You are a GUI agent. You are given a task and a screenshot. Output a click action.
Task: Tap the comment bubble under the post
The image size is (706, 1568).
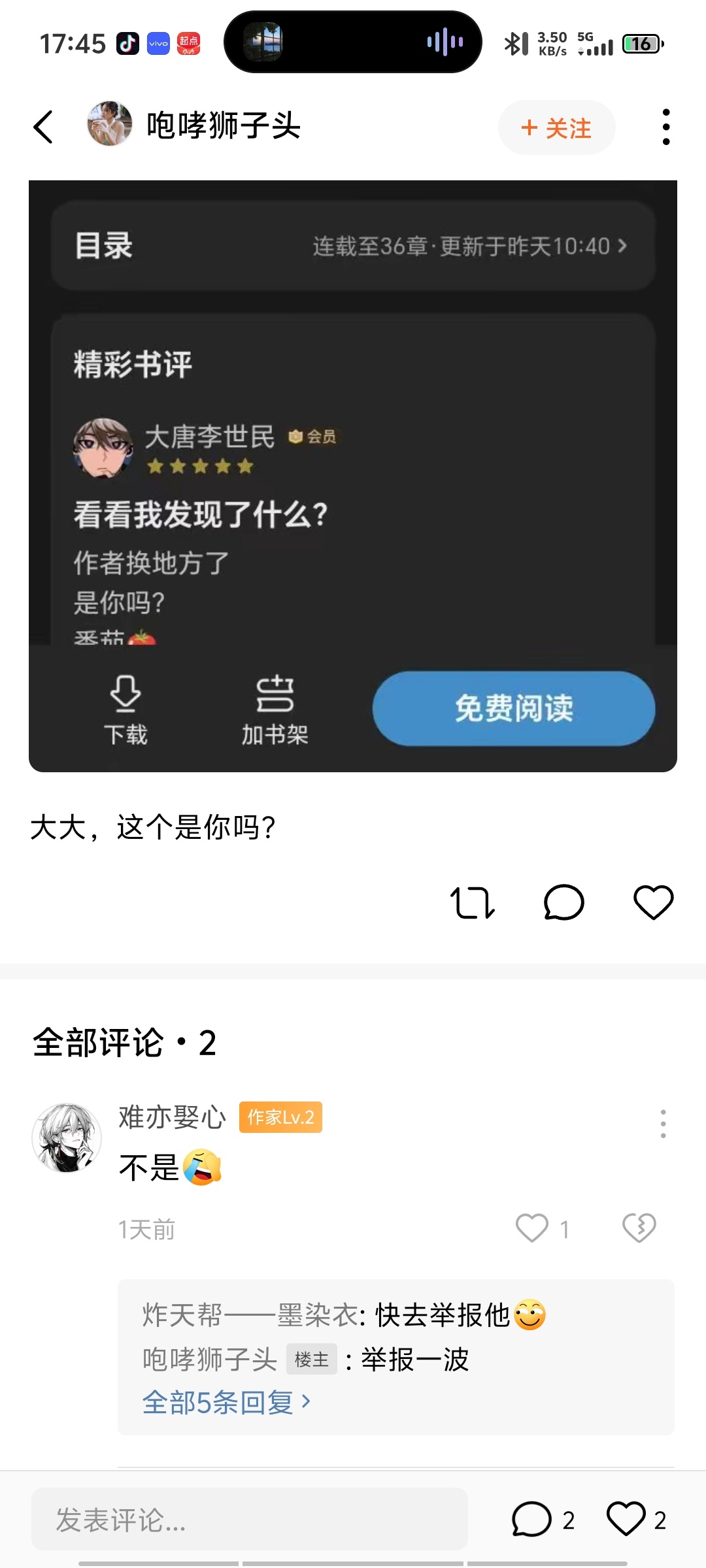pyautogui.click(x=563, y=903)
